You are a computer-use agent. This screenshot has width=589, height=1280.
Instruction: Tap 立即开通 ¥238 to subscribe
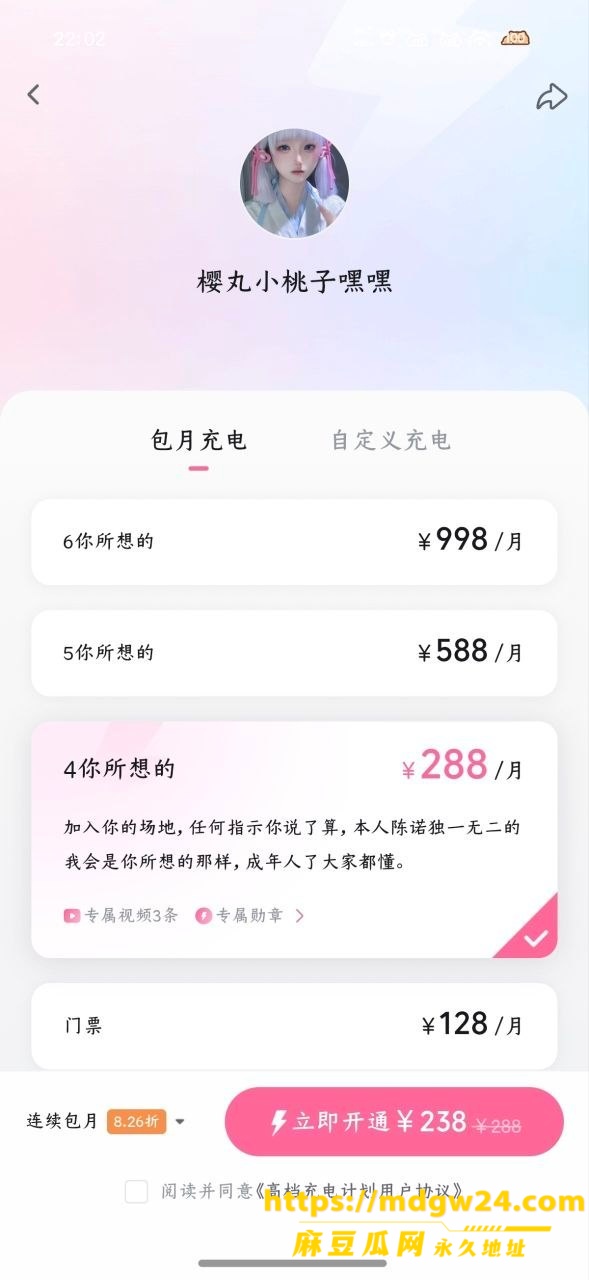pyautogui.click(x=394, y=1122)
